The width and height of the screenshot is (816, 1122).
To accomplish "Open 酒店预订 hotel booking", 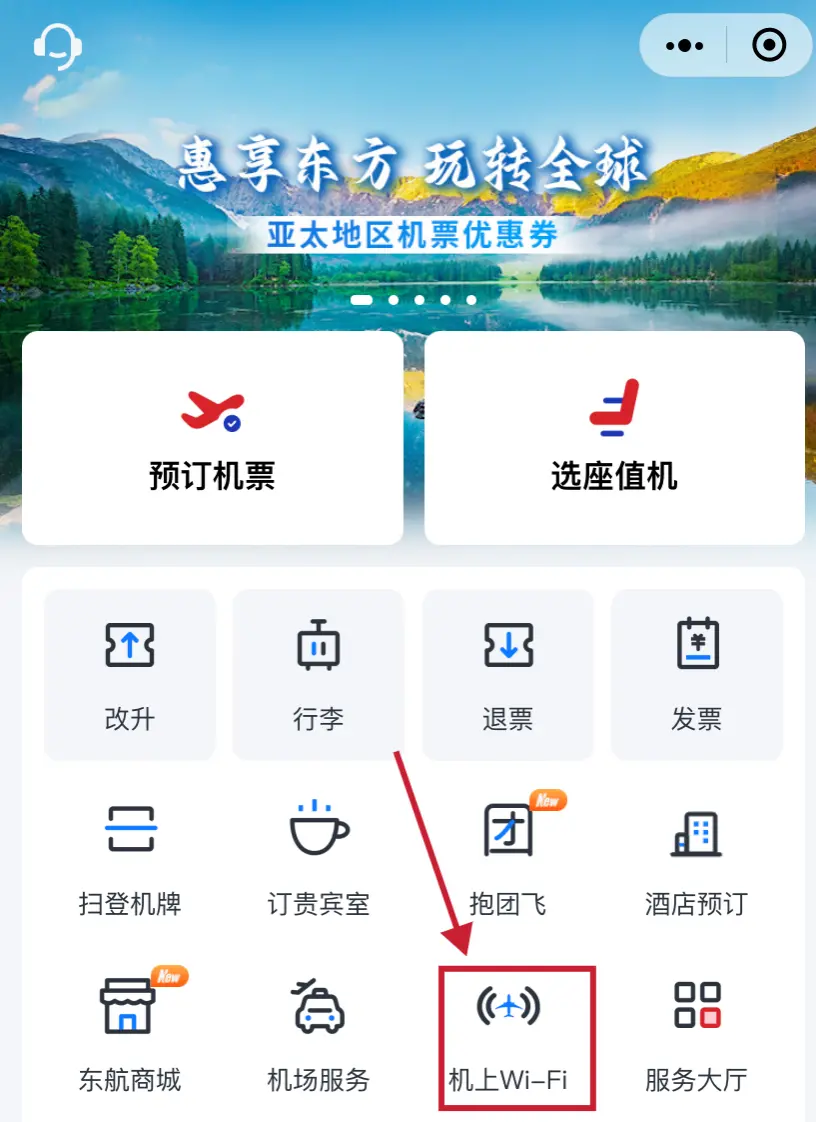I will (696, 858).
